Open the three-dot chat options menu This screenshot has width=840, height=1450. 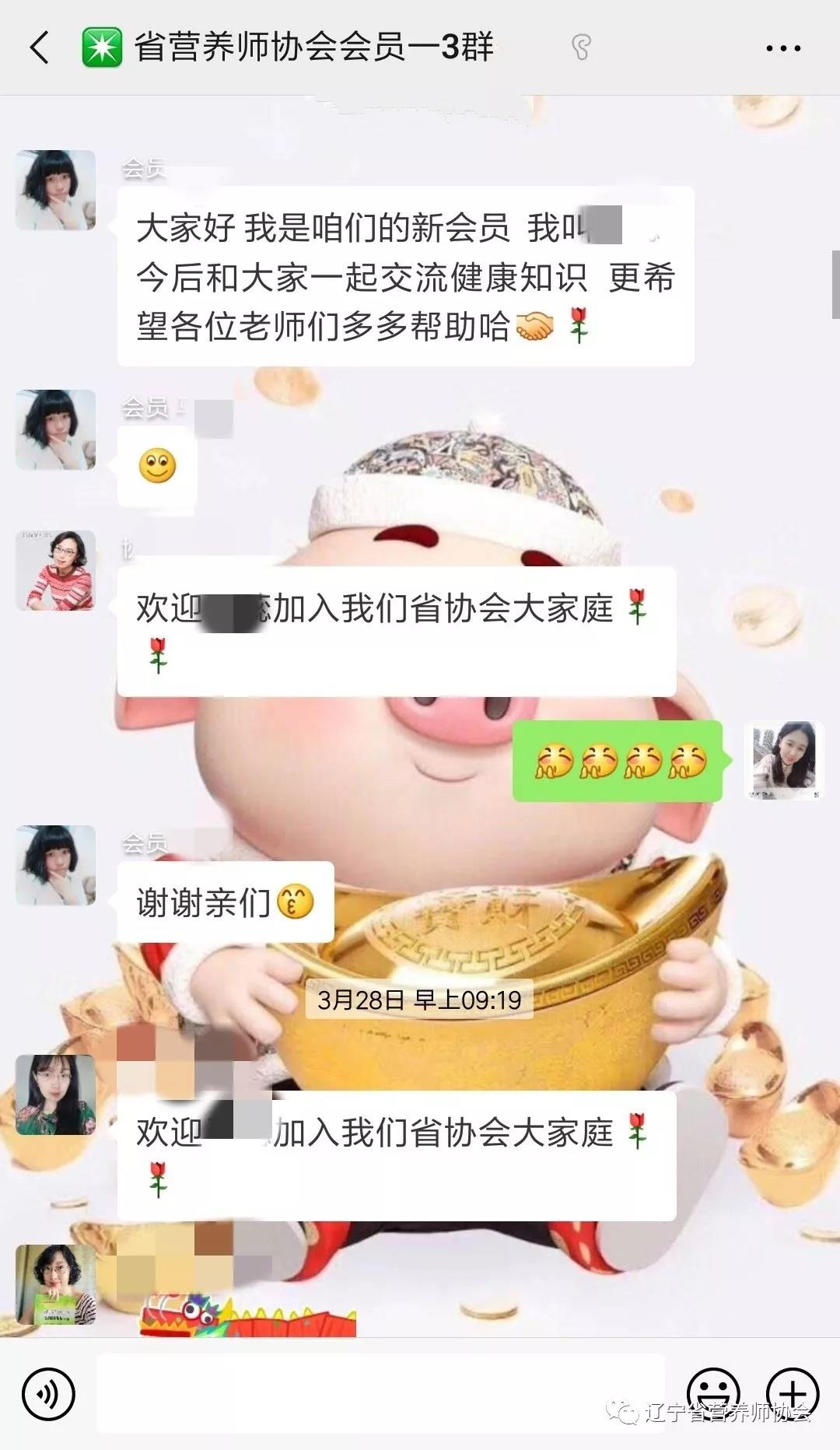[782, 48]
